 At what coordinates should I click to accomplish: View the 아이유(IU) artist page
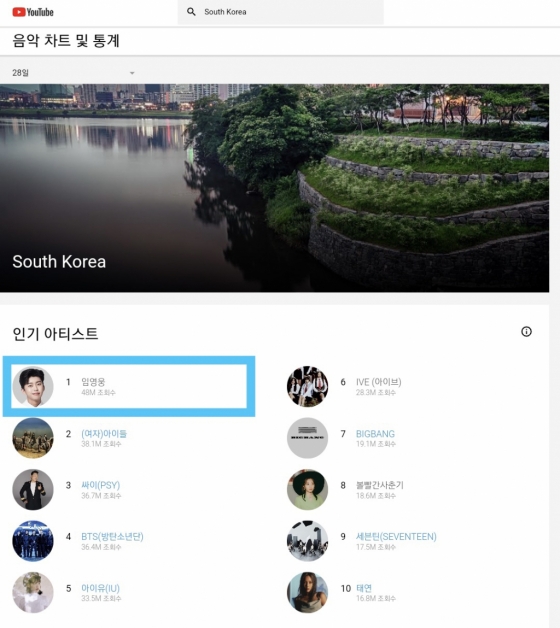point(100,588)
